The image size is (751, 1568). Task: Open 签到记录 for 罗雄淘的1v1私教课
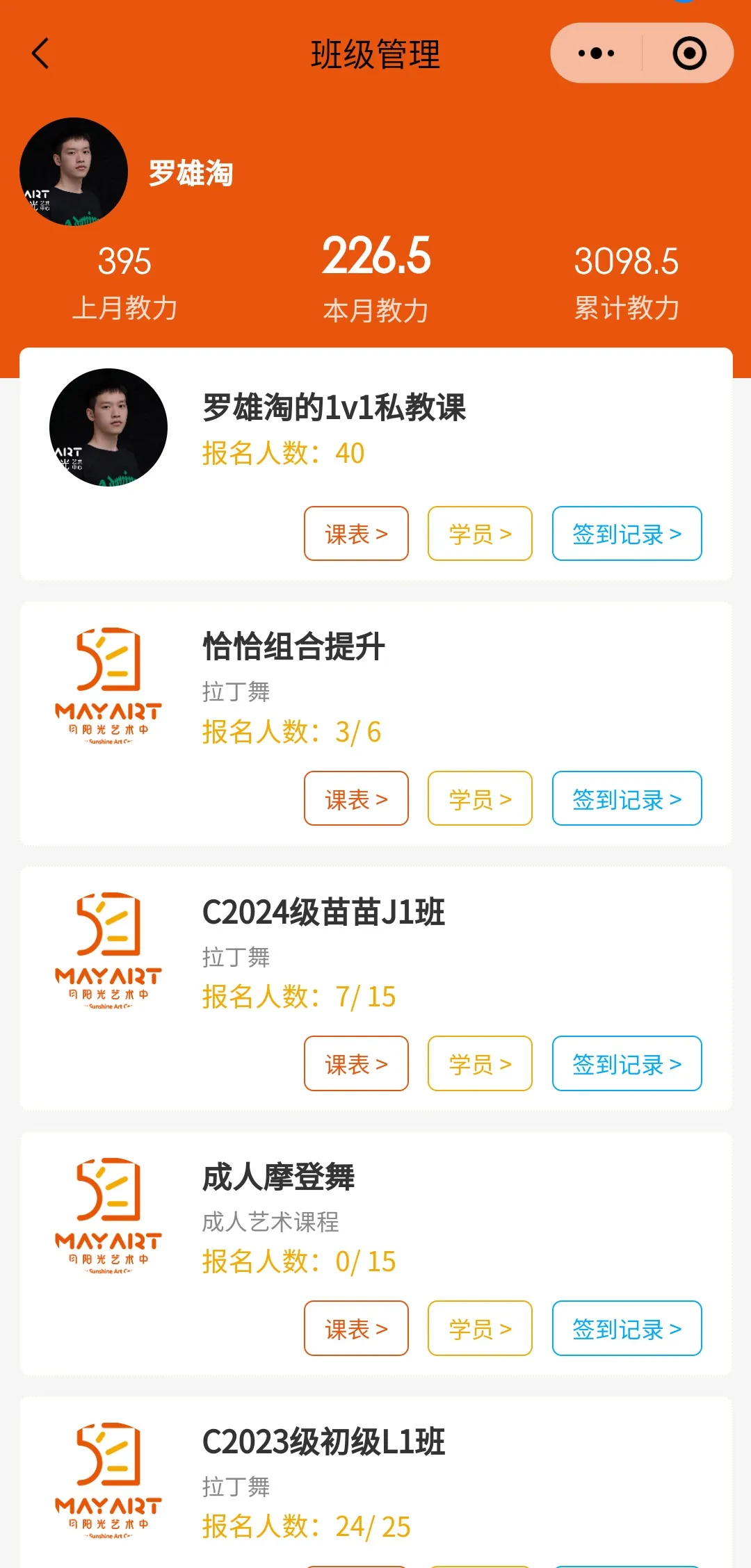pos(627,534)
